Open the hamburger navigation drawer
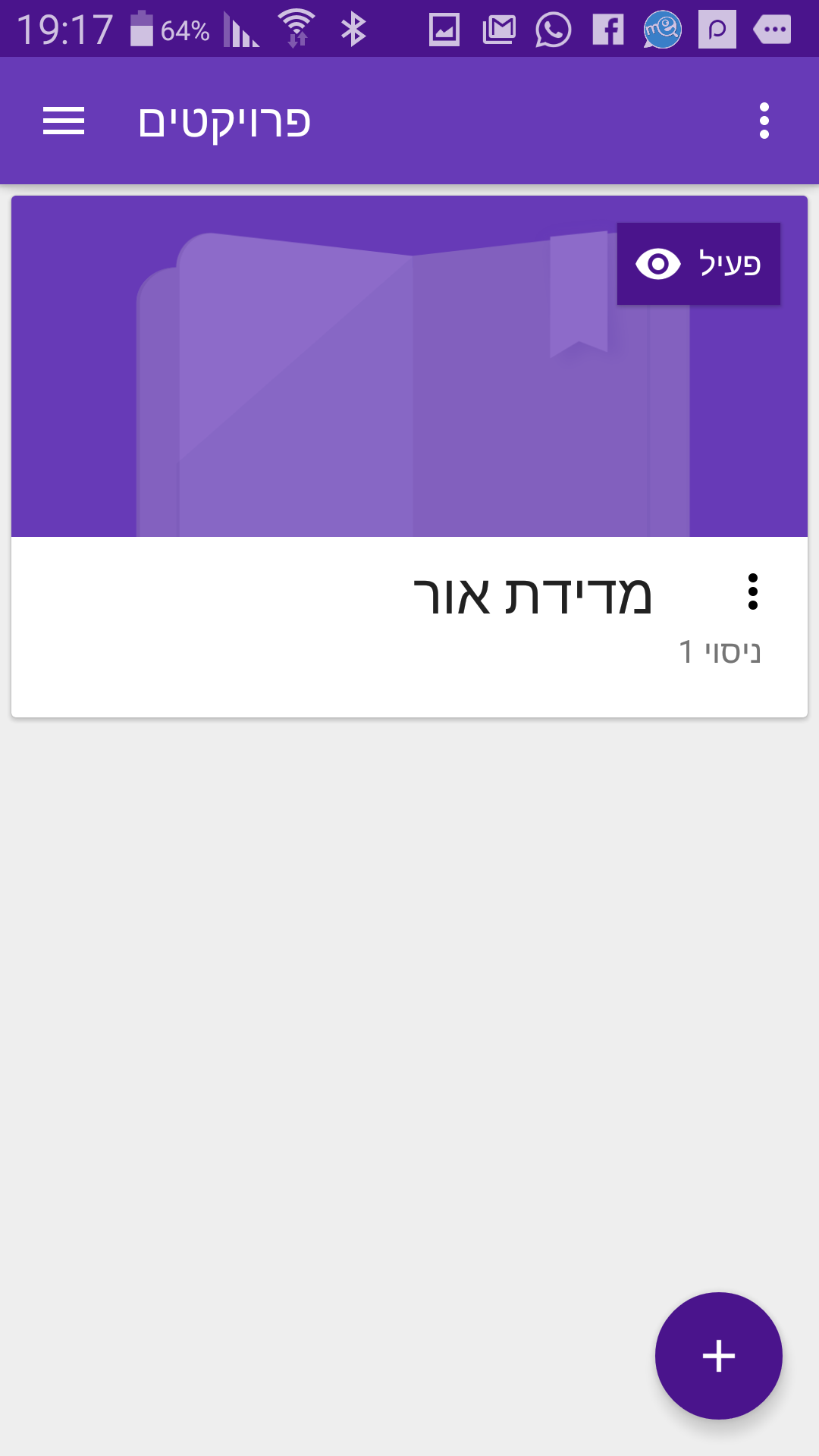This screenshot has width=819, height=1456. point(64,121)
